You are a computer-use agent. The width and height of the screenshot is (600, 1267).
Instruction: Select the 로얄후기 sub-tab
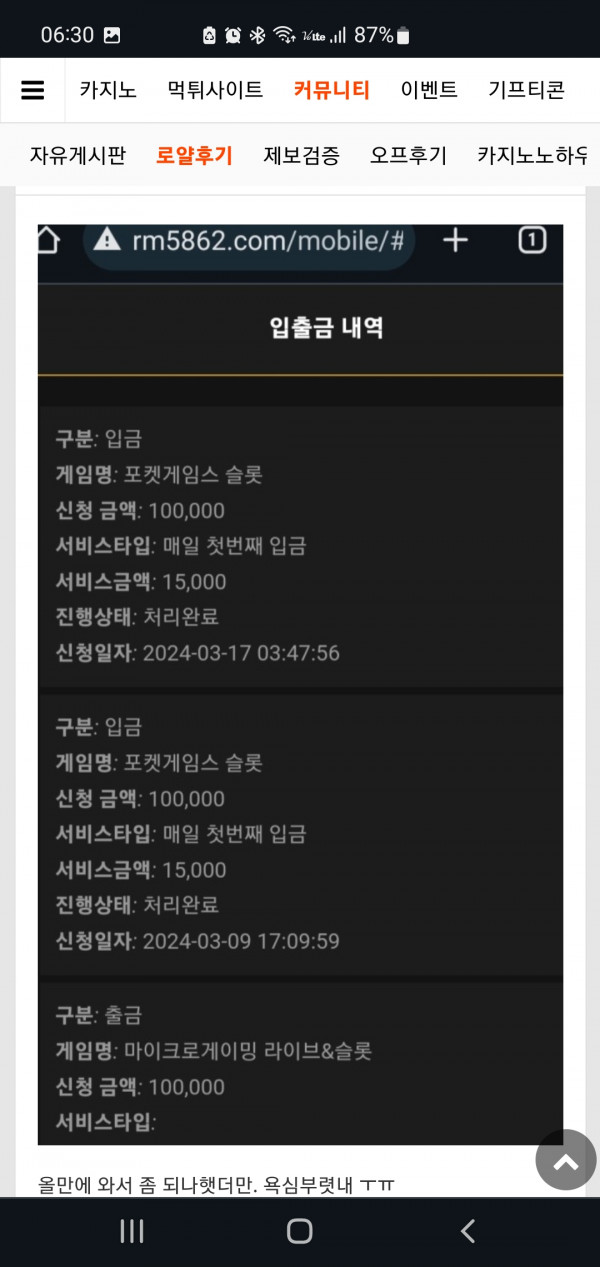tap(194, 155)
